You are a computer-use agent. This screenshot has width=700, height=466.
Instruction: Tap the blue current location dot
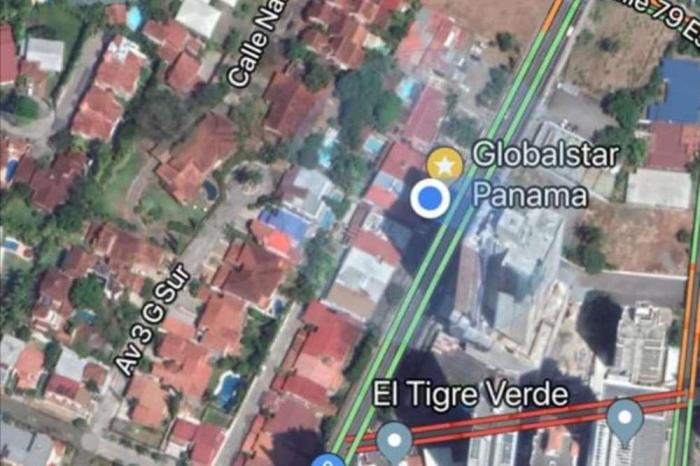(x=430, y=198)
